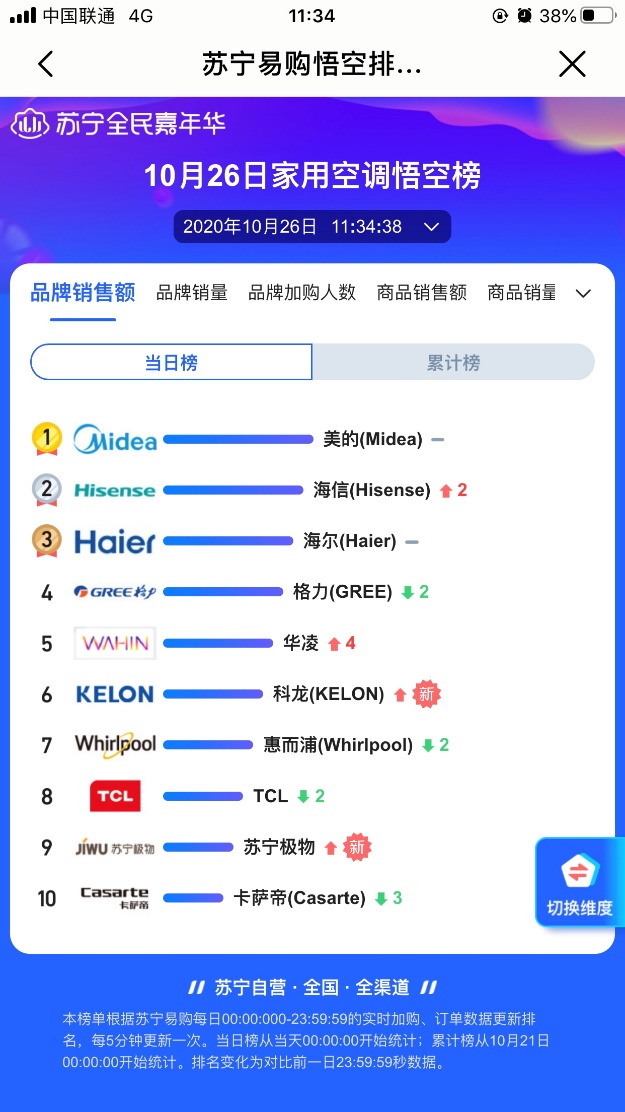The height and width of the screenshot is (1112, 625).
Task: Select the 当日榜 segment
Action: coord(171,362)
